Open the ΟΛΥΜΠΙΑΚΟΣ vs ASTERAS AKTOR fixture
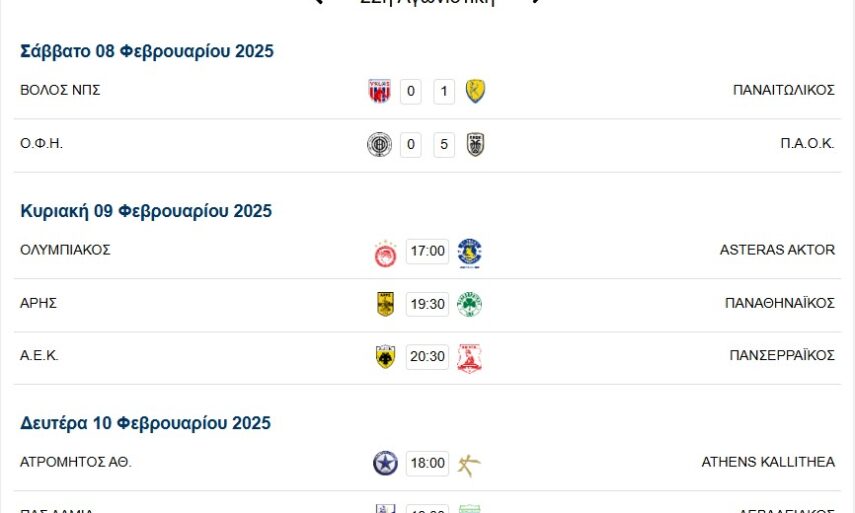This screenshot has height=513, width=855. pyautogui.click(x=427, y=252)
